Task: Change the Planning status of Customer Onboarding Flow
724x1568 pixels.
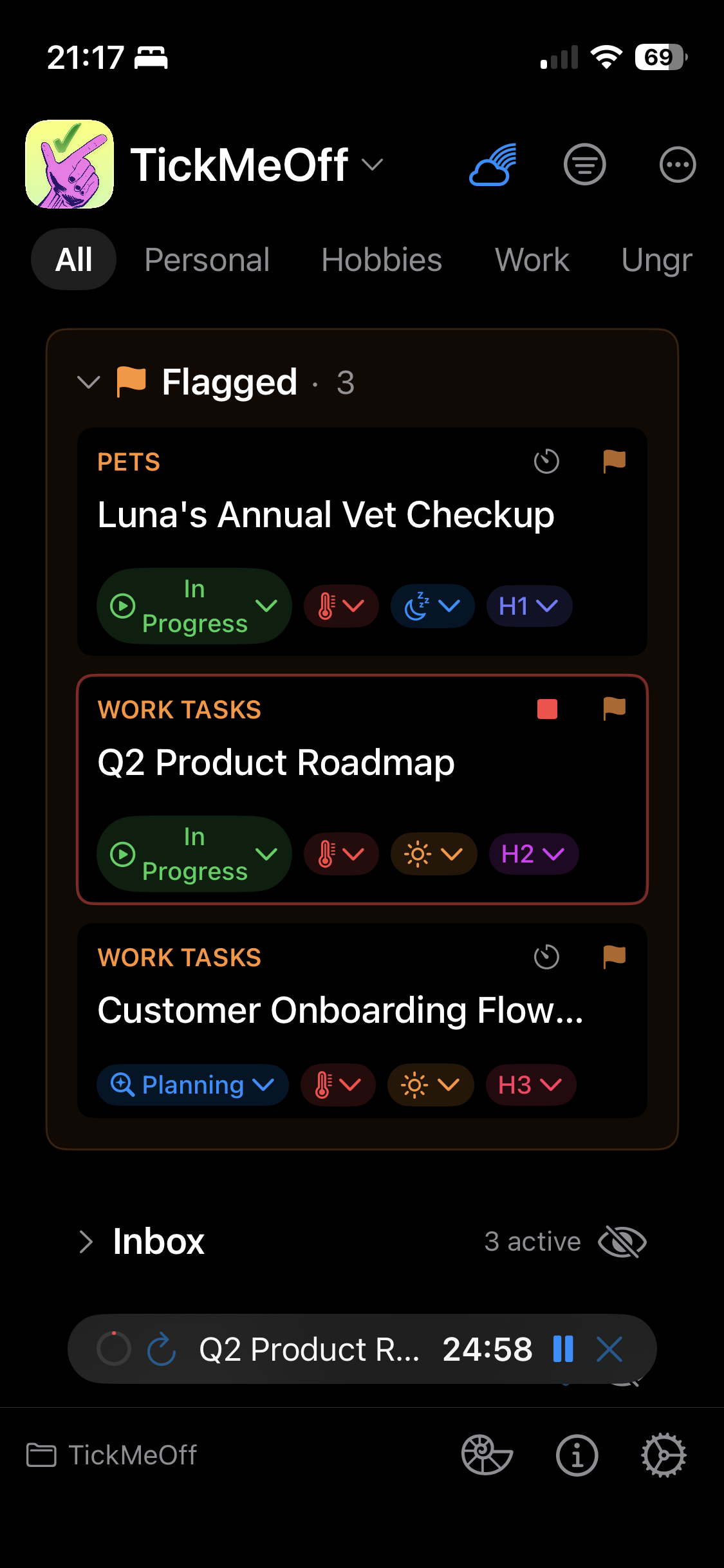Action: [x=192, y=1085]
